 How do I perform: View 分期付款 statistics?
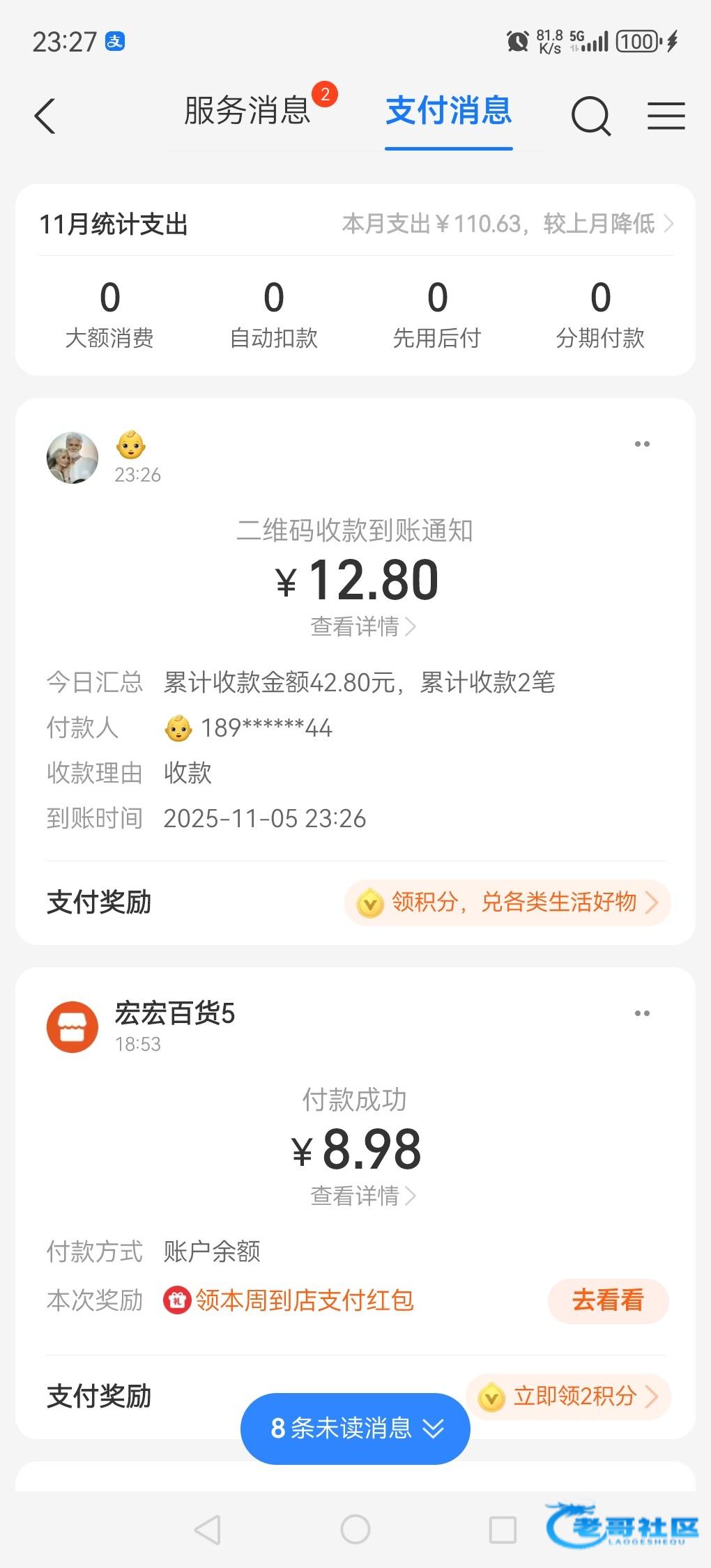click(600, 314)
